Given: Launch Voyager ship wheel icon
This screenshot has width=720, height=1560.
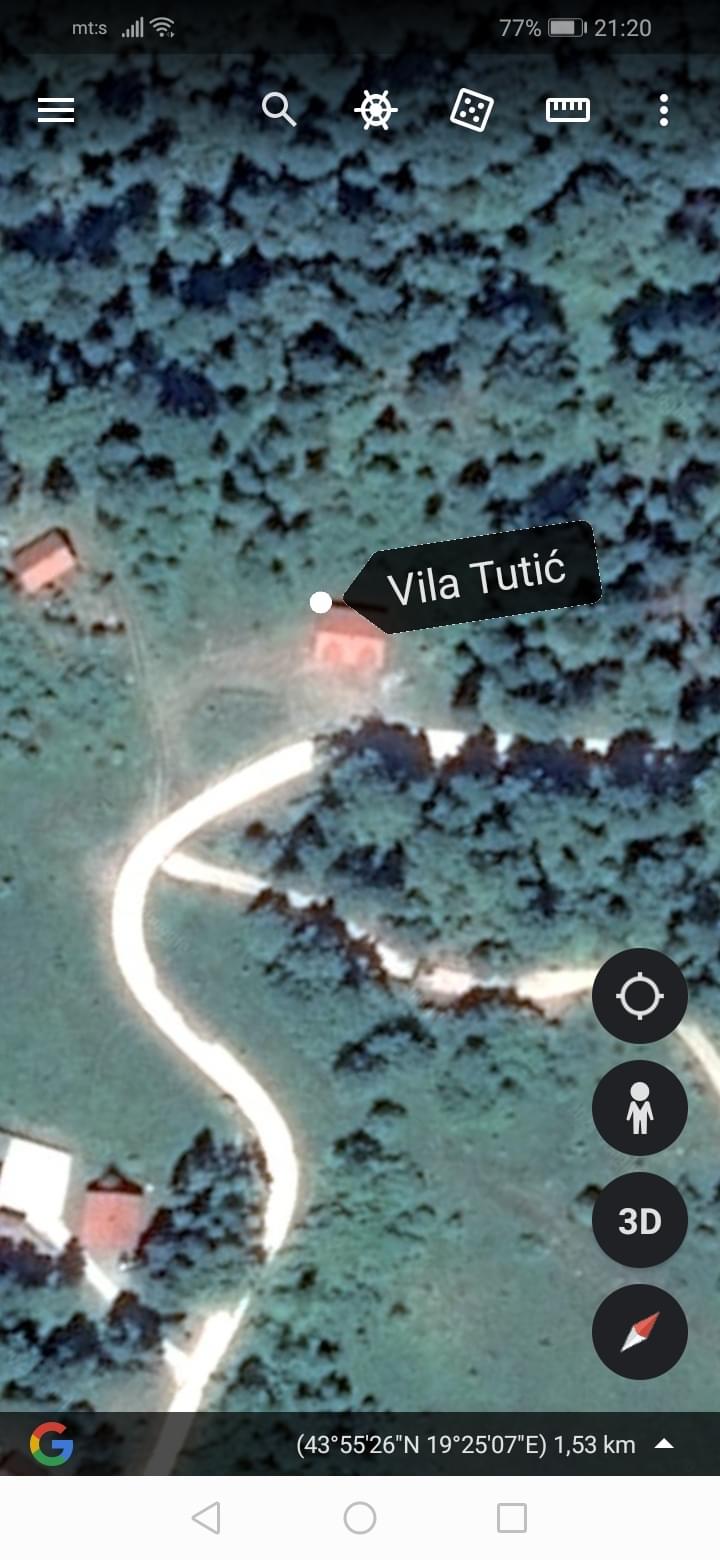Looking at the screenshot, I should click(x=376, y=110).
